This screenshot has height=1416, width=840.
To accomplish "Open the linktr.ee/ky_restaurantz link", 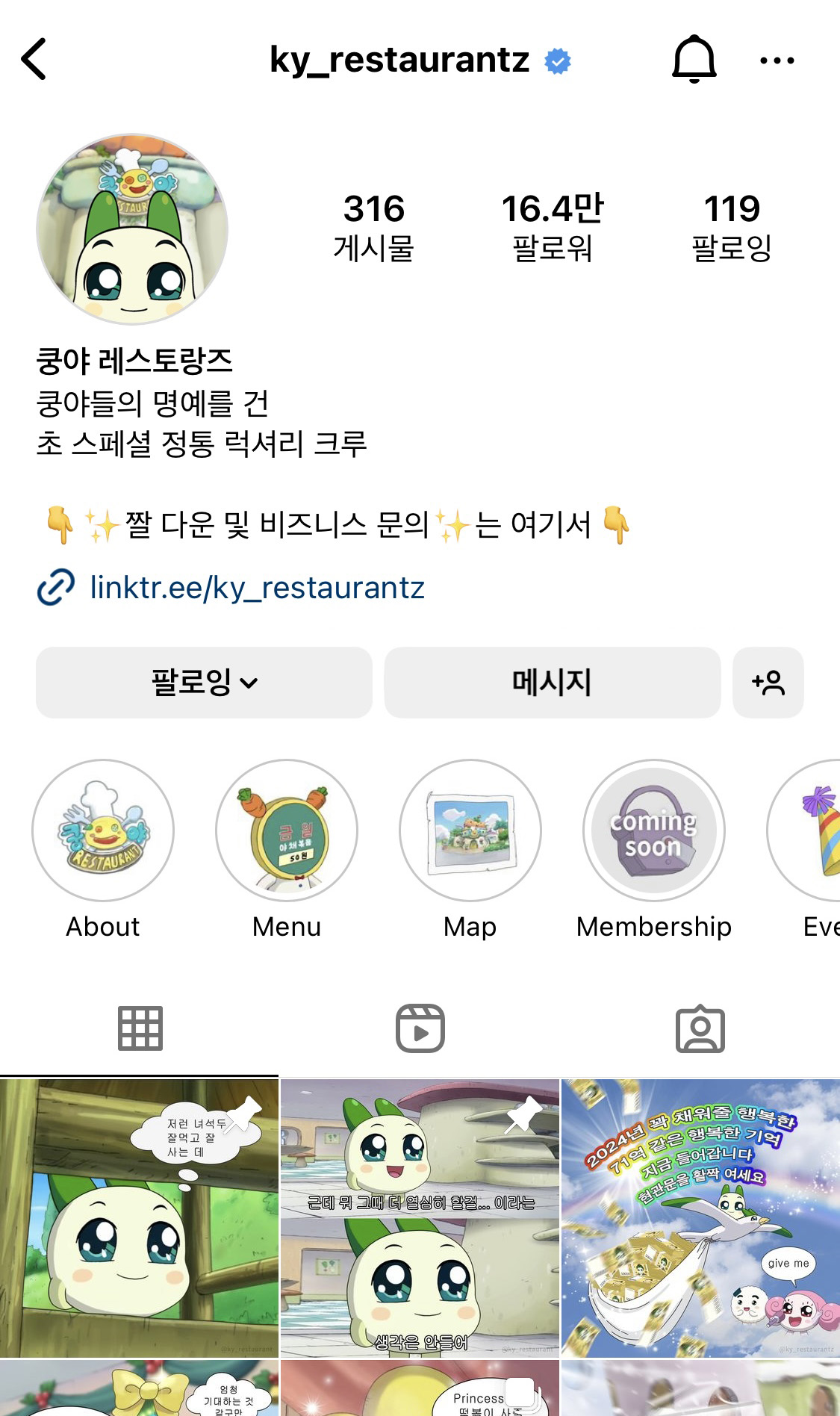I will point(255,588).
